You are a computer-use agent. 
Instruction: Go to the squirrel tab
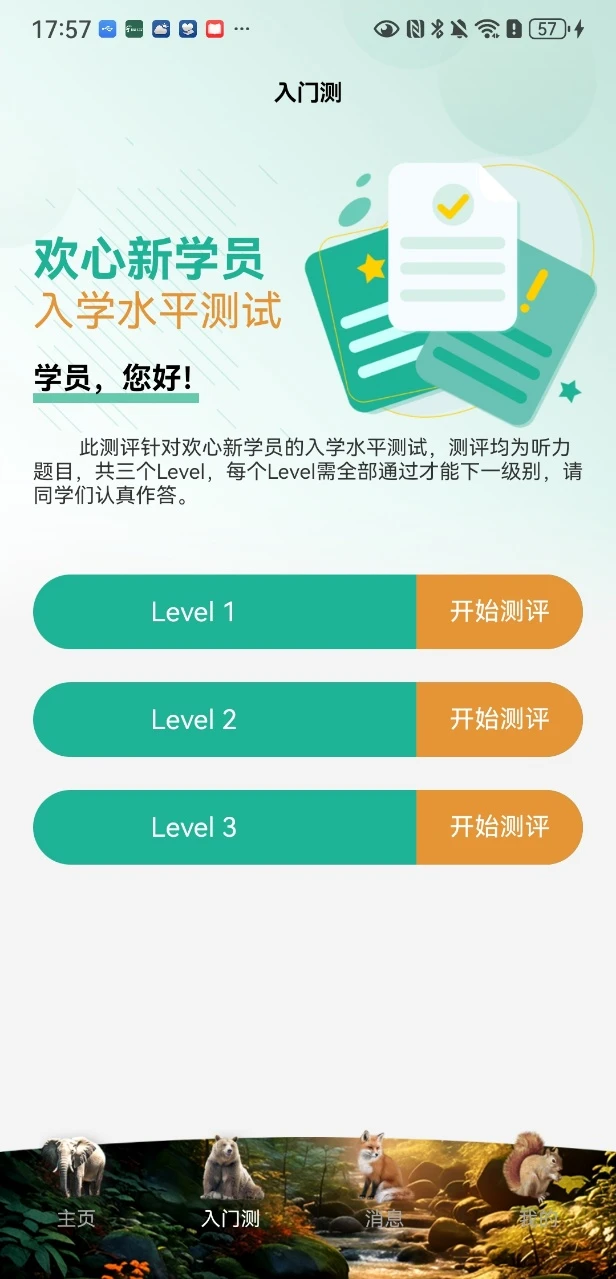[537, 1190]
